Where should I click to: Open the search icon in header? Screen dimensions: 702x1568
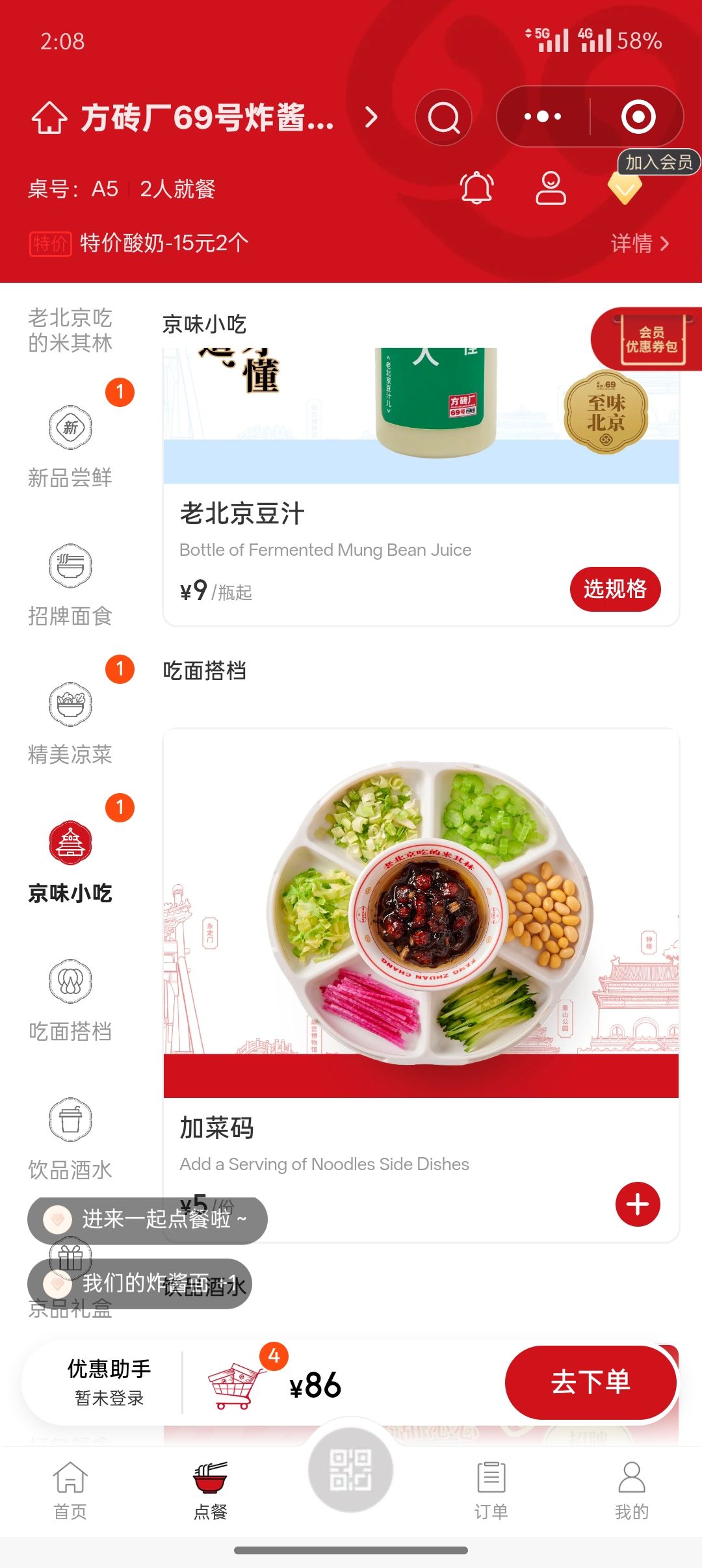point(443,118)
